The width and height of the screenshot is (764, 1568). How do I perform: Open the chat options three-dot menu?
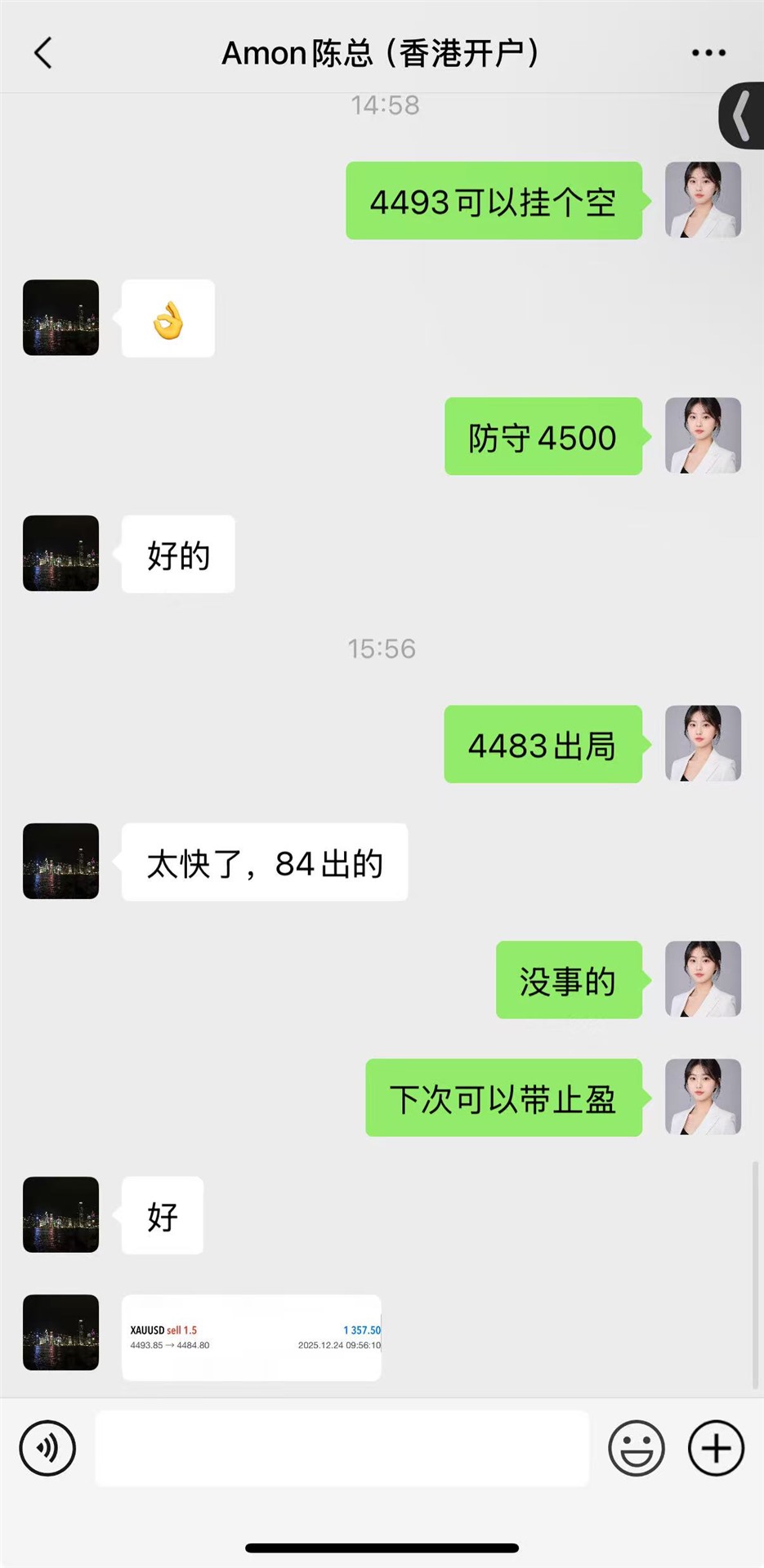[x=708, y=53]
